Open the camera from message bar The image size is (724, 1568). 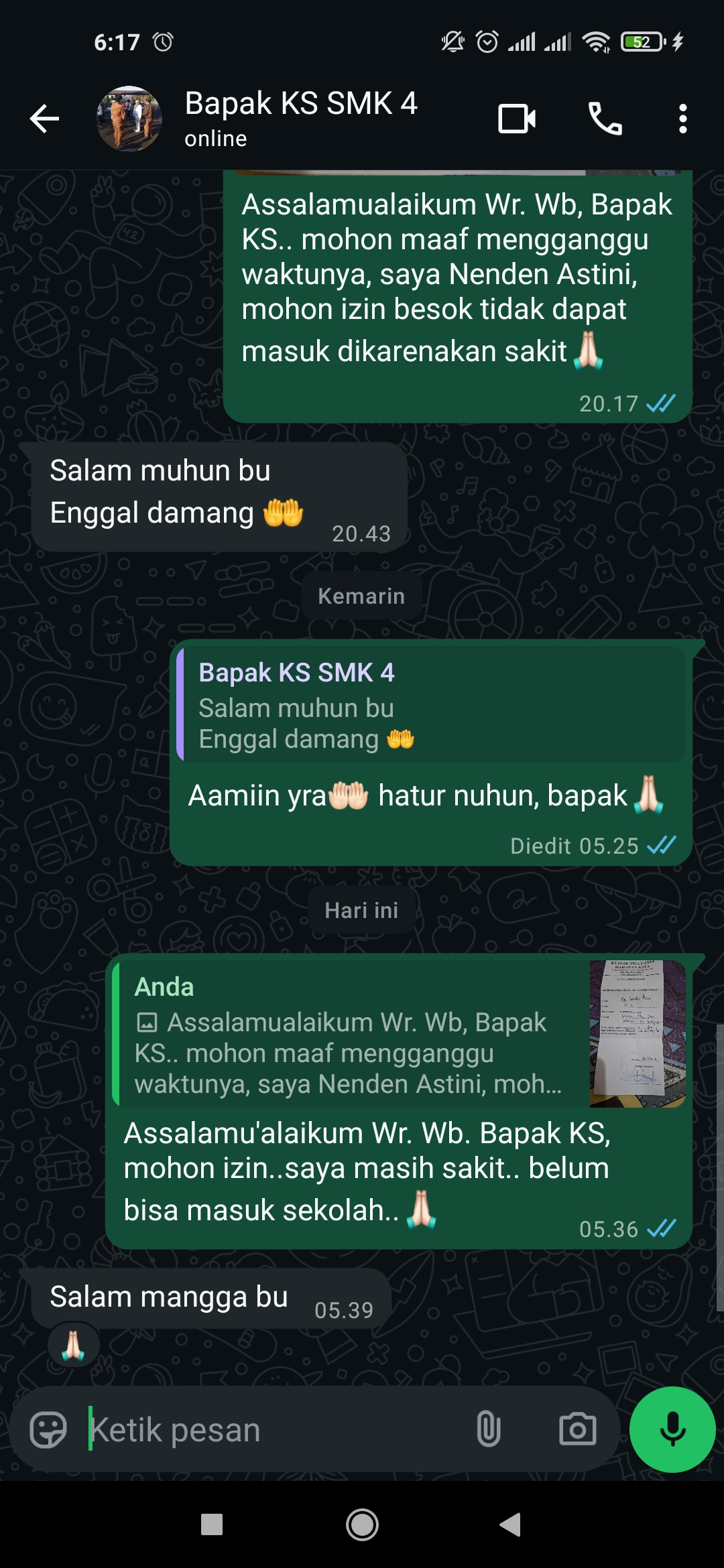click(x=577, y=1429)
